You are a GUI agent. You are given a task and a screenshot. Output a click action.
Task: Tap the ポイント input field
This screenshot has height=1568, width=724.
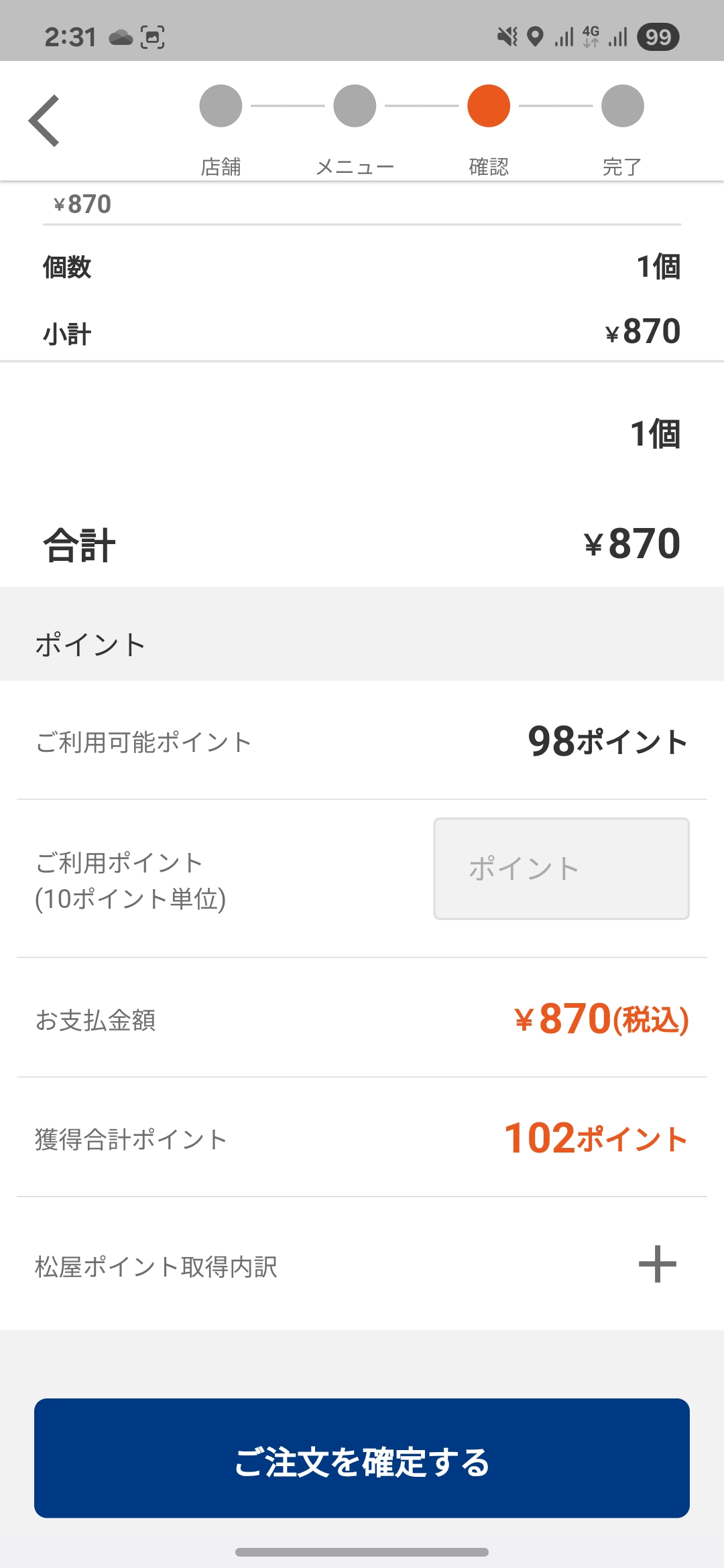point(561,868)
